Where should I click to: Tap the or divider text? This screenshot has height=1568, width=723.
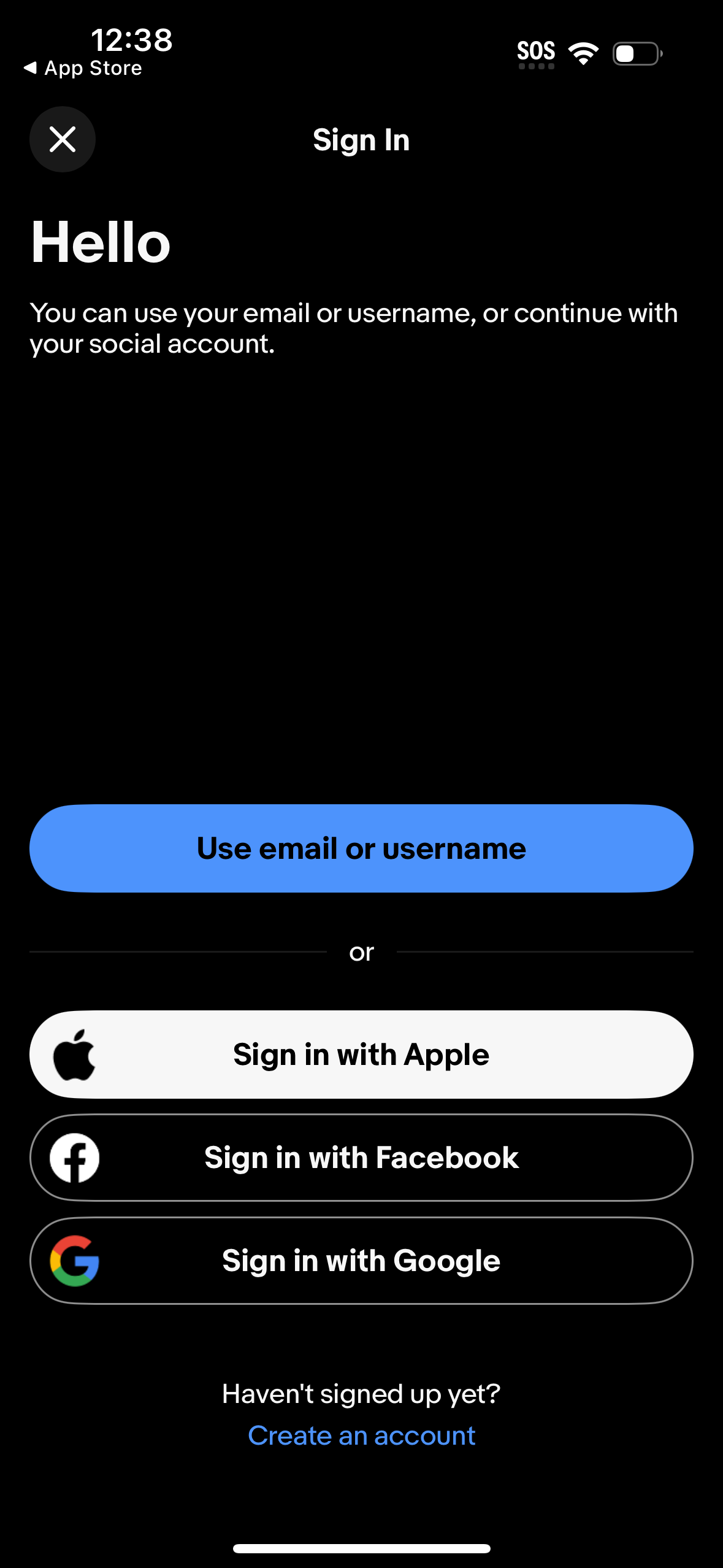pyautogui.click(x=361, y=951)
